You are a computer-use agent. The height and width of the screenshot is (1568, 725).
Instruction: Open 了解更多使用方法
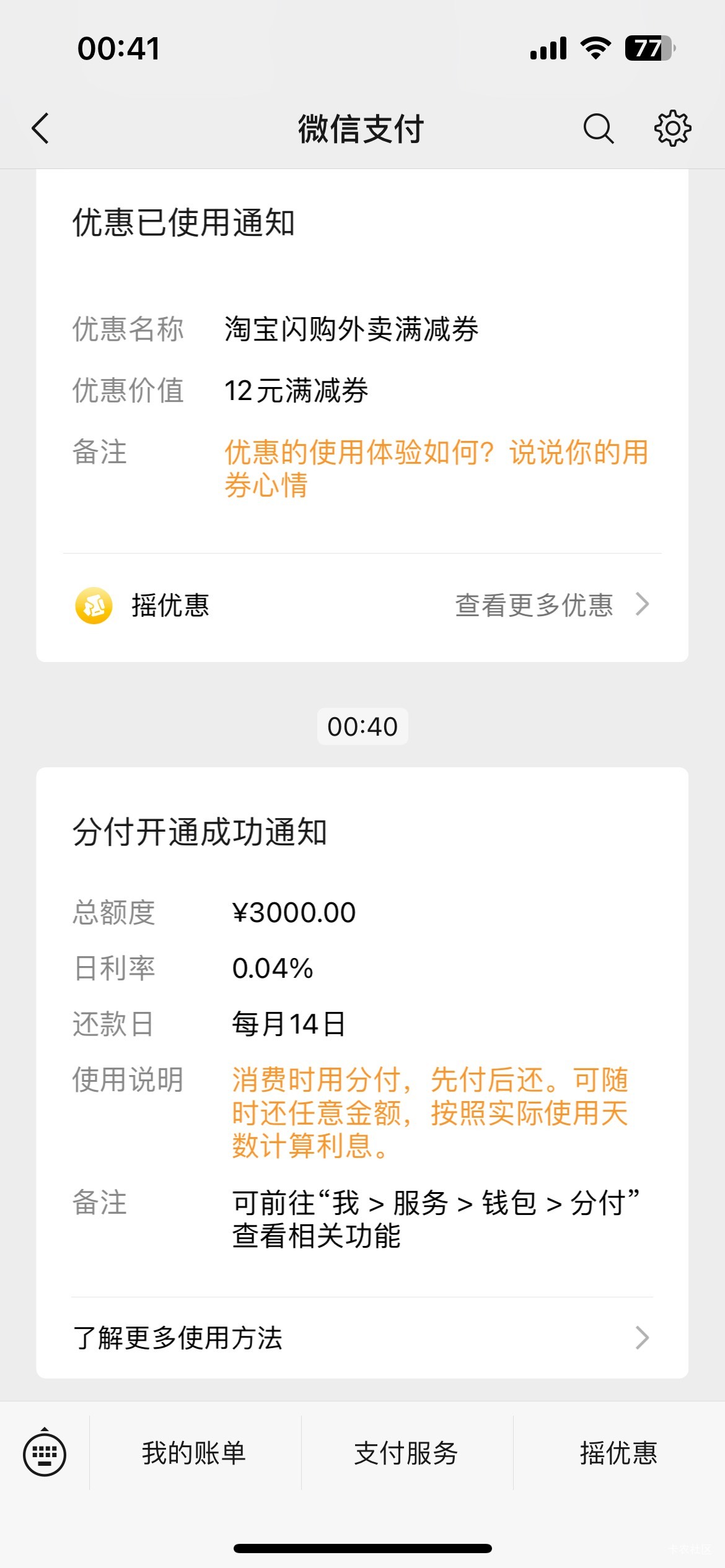(x=362, y=1338)
